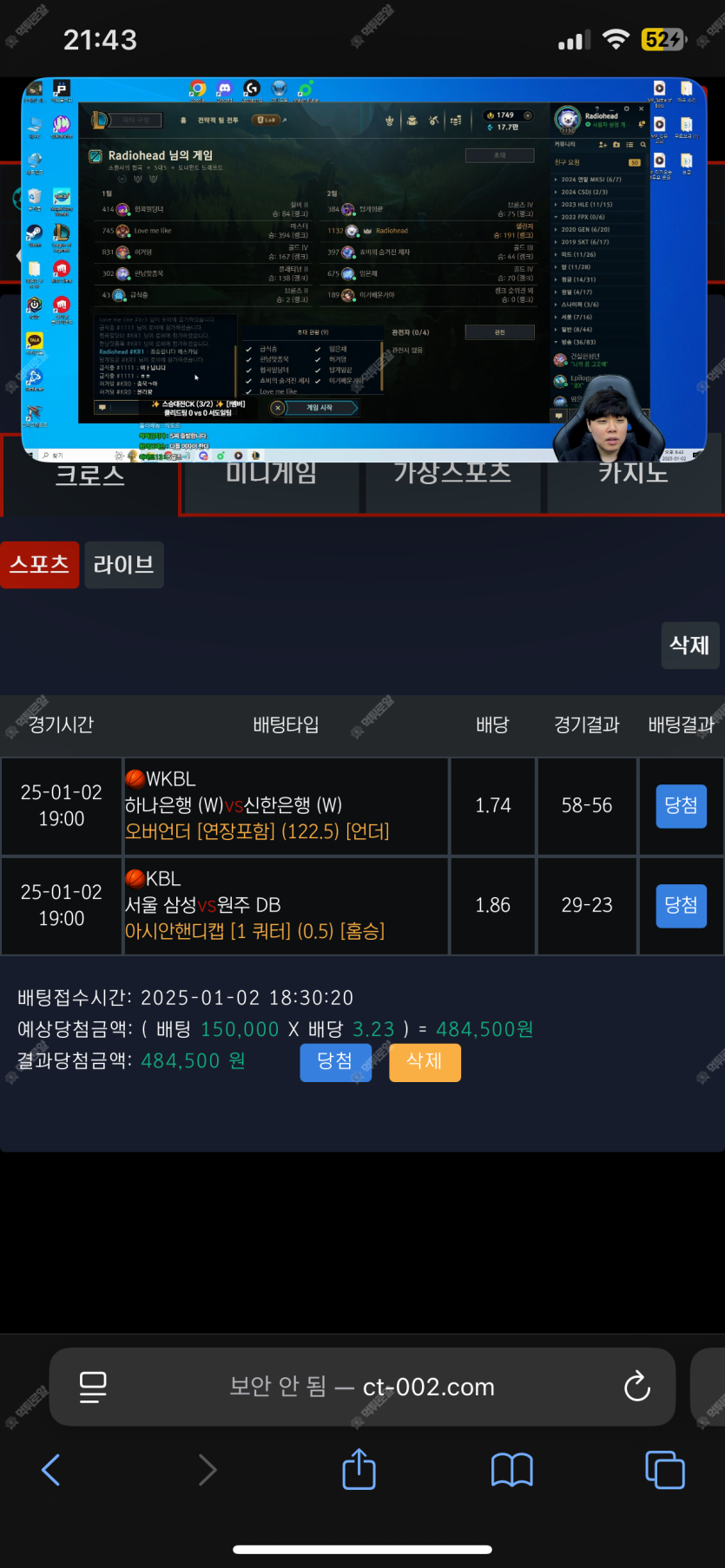
Task: Tap the ct-002.com address bar
Action: pos(362,1387)
